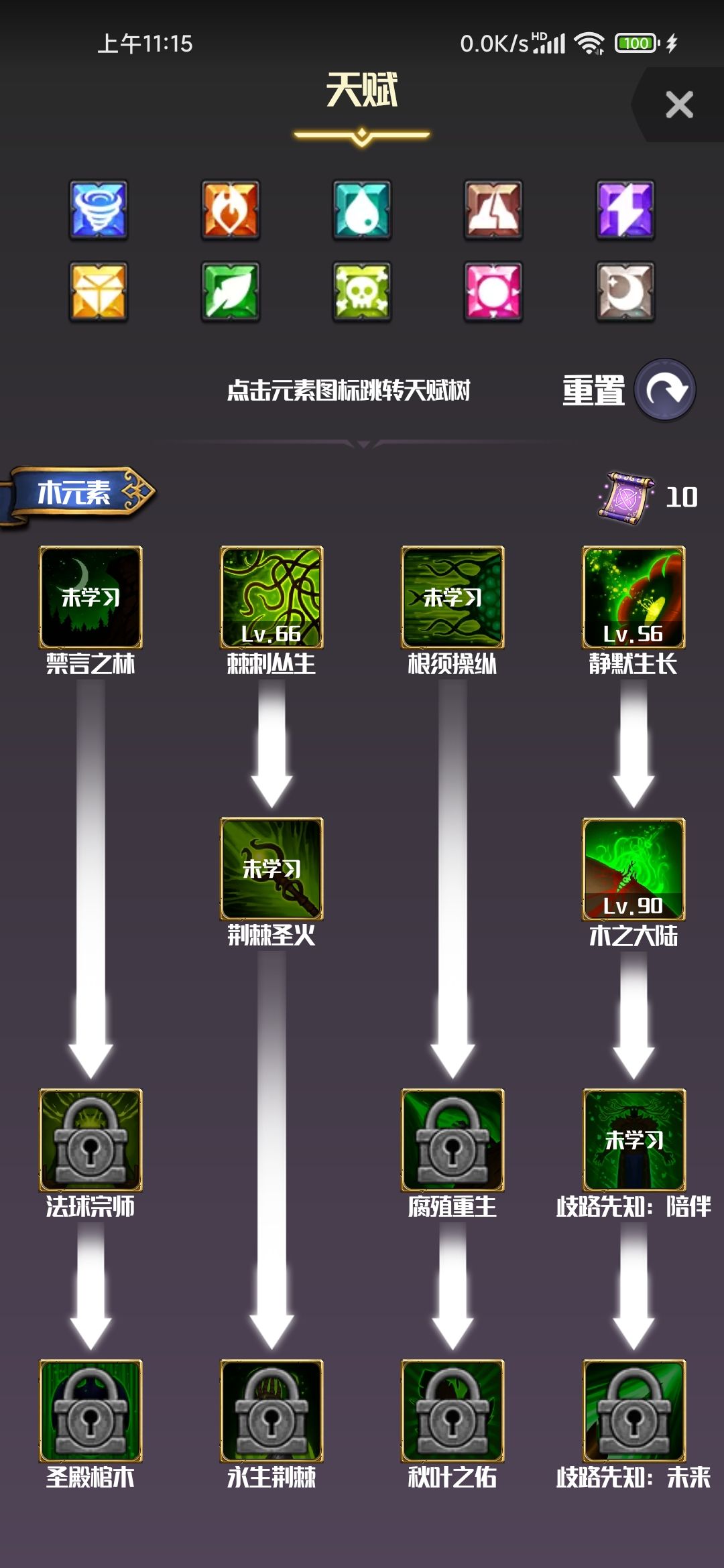Select the 木之大陆 Lv.90 talent
Viewport: 724px width, 1568px height.
click(x=633, y=868)
